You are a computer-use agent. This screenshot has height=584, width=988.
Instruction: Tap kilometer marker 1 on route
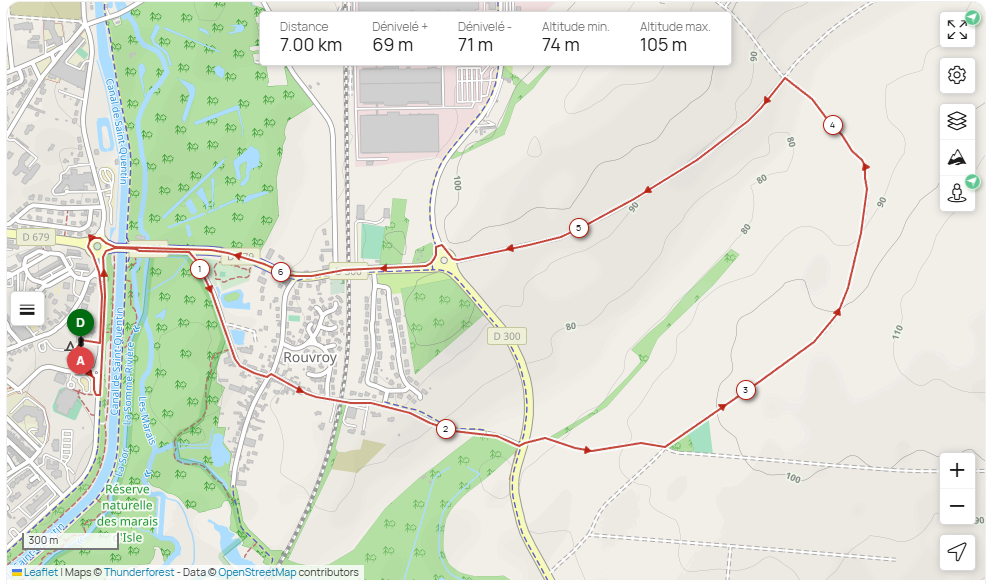click(x=199, y=268)
